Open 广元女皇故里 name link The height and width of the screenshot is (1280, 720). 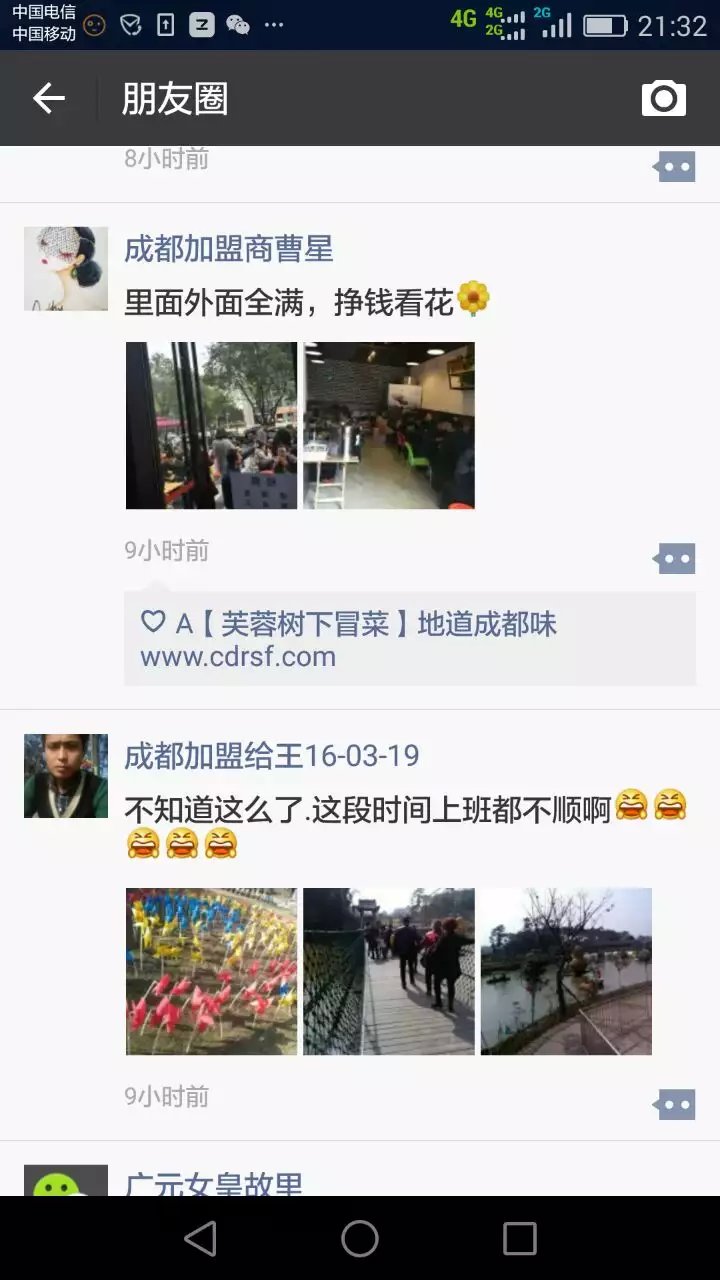tap(213, 1184)
